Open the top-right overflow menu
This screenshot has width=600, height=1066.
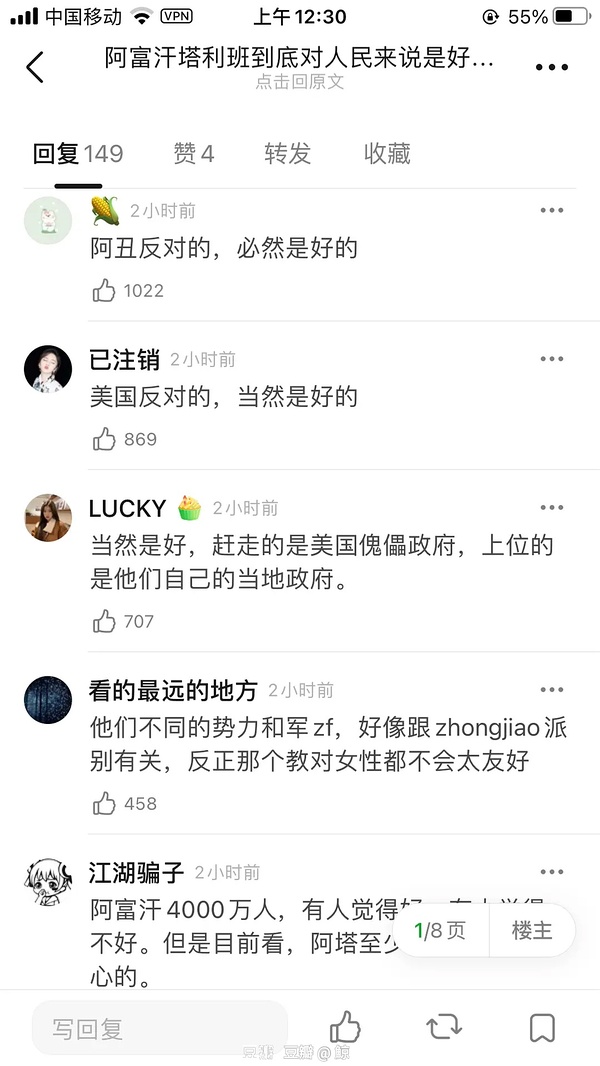(552, 67)
